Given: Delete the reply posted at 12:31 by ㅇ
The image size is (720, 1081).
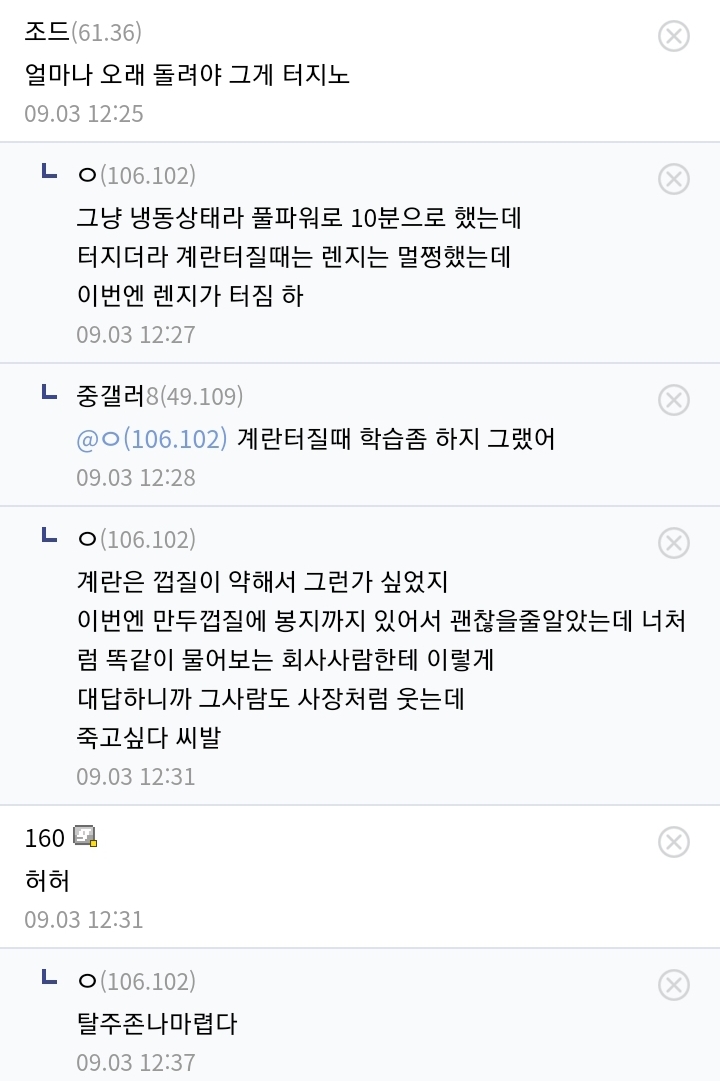Looking at the screenshot, I should 674,543.
